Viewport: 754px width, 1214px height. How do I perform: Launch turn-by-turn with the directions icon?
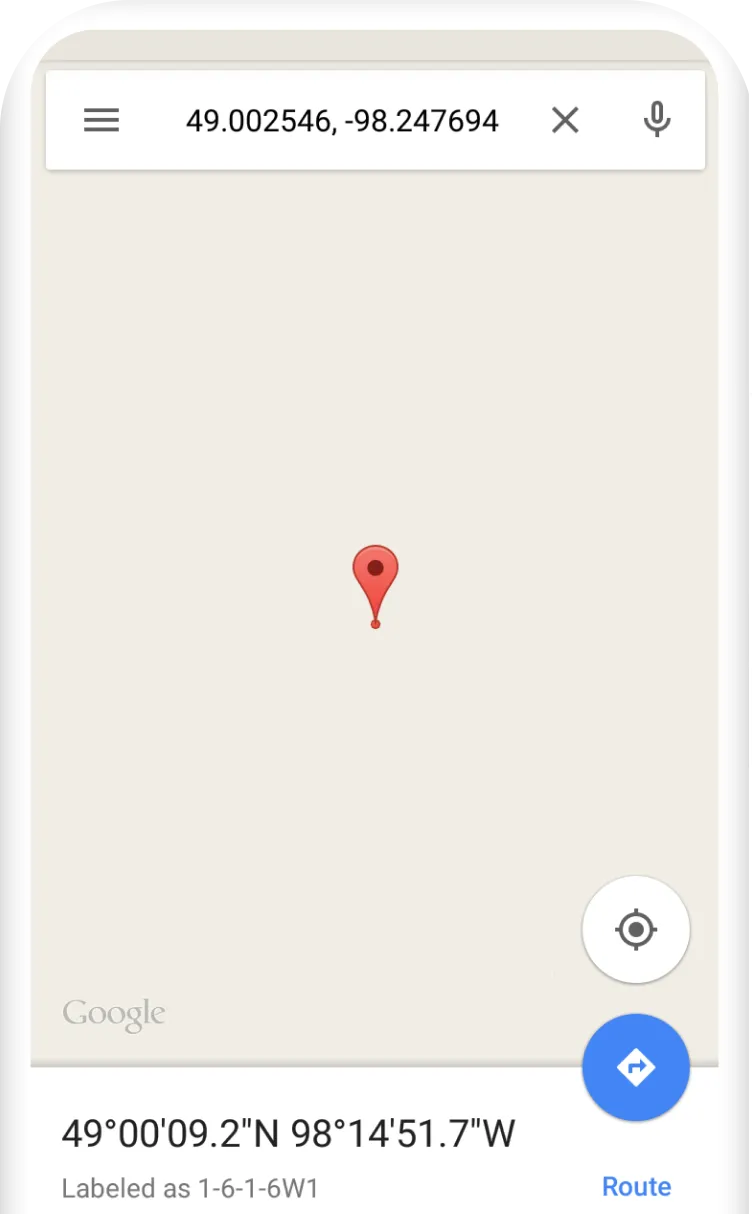coord(636,1067)
